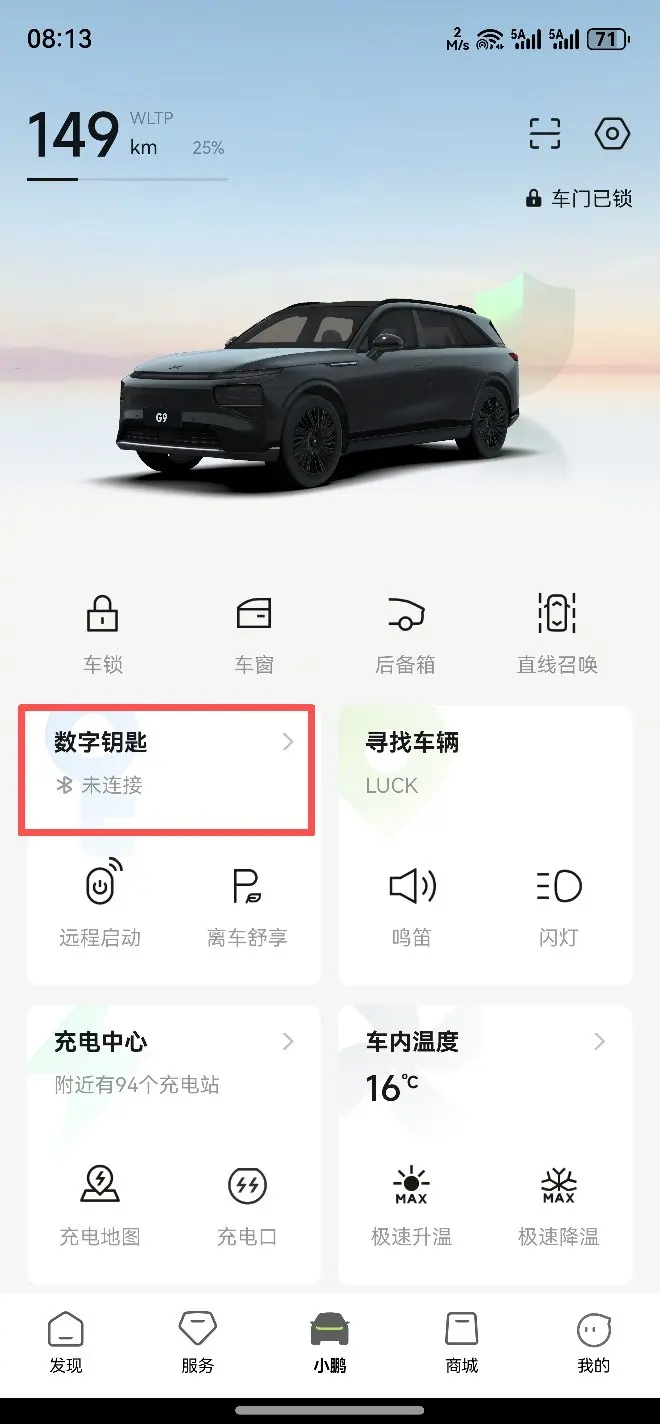Open the scan icon at top
This screenshot has width=660, height=1424.
(x=545, y=134)
